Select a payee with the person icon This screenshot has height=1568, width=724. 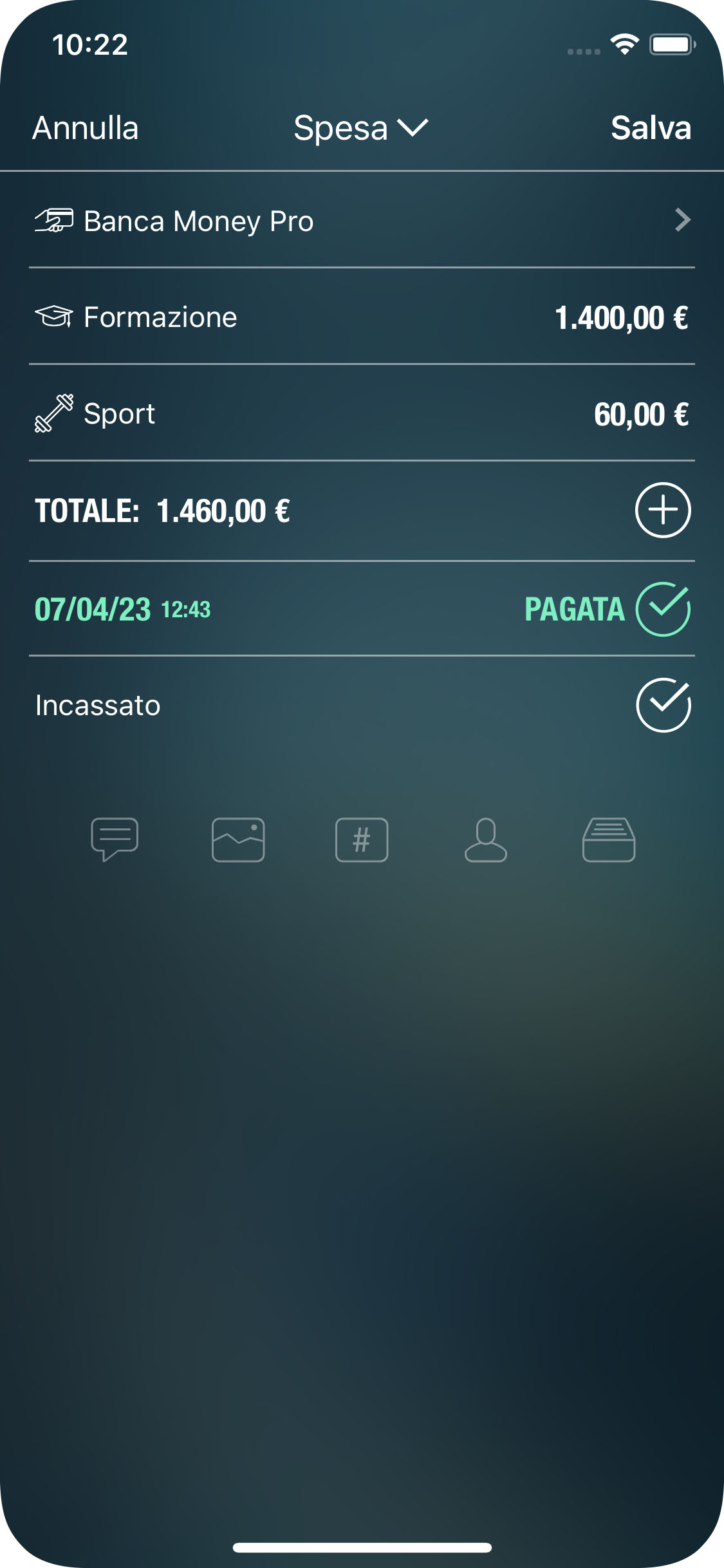(485, 840)
